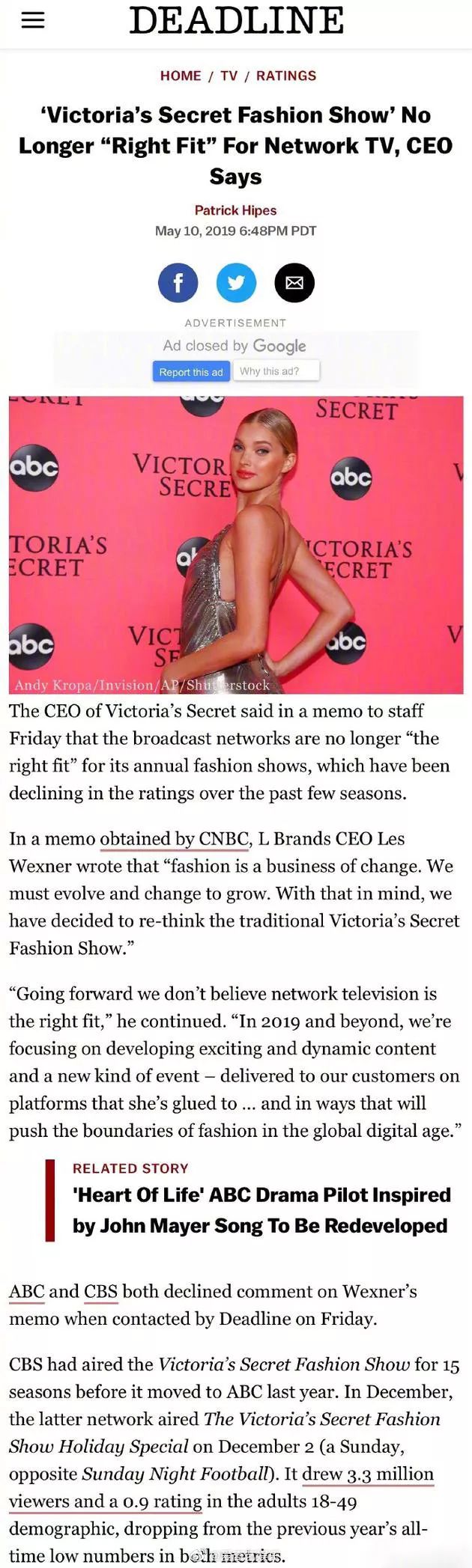Open the CBS link
Screen dimensions: 472x1568
pyautogui.click(x=100, y=1292)
